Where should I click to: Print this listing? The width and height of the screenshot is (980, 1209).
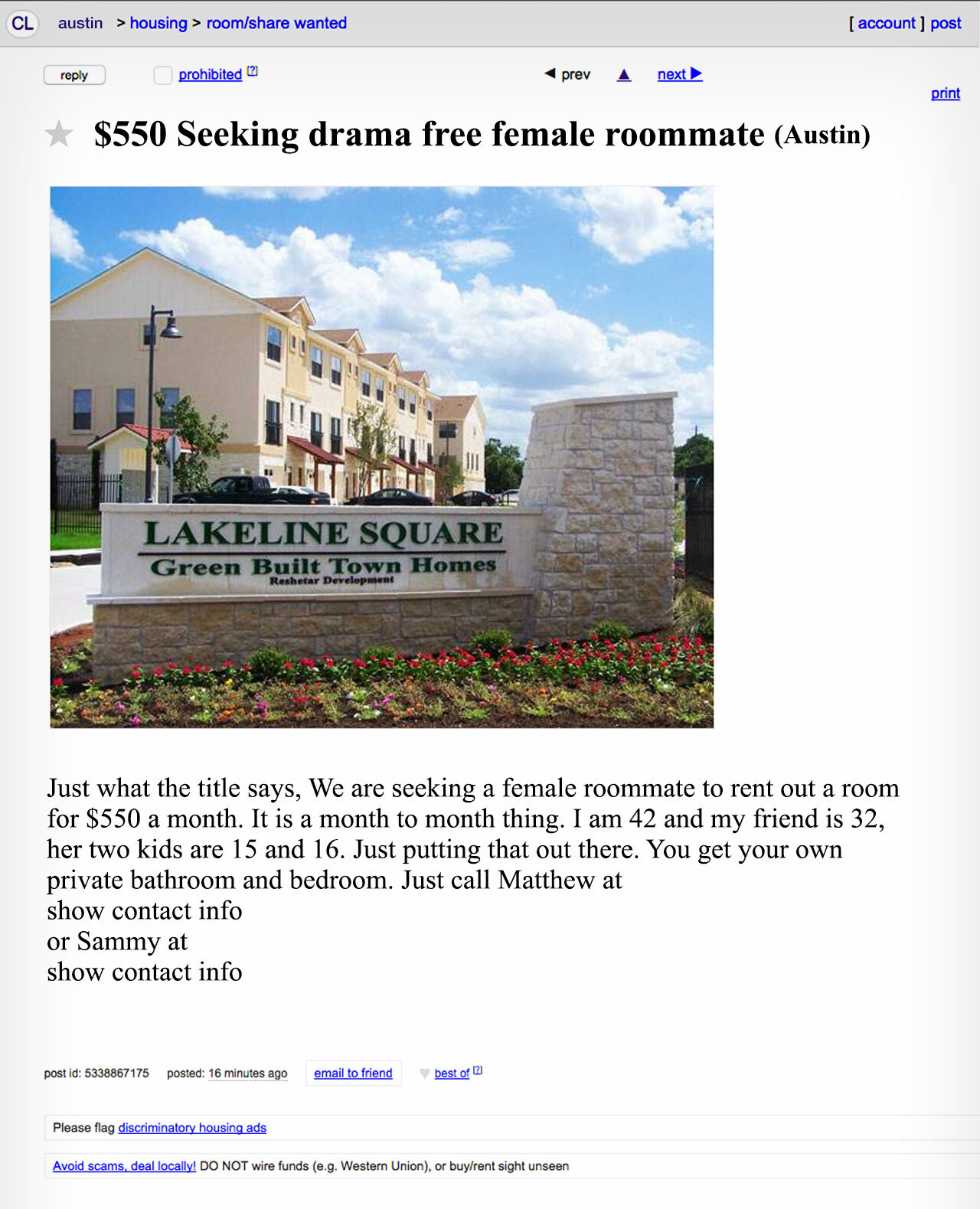click(945, 93)
